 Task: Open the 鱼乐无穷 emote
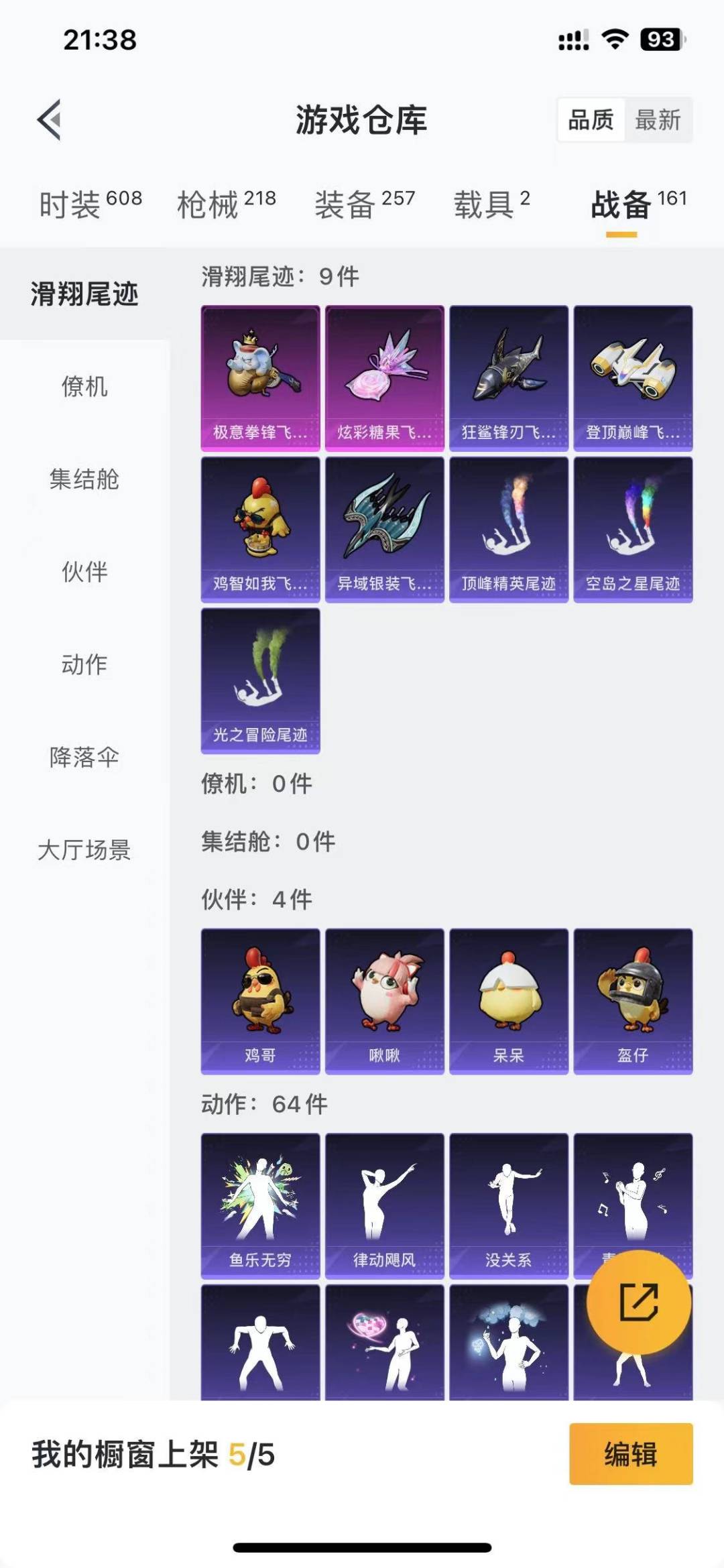[260, 1203]
